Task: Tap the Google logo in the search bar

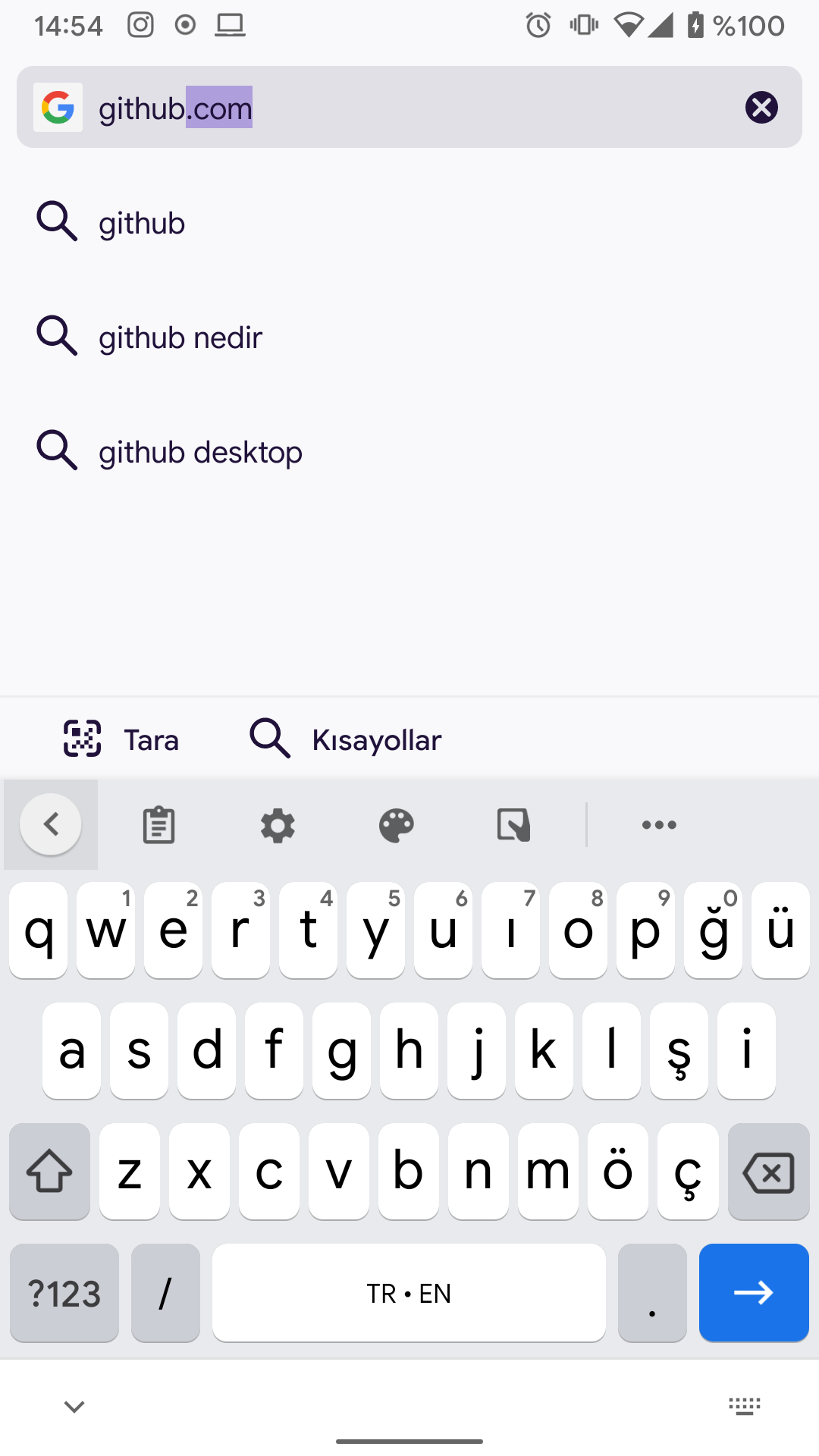Action: [58, 107]
